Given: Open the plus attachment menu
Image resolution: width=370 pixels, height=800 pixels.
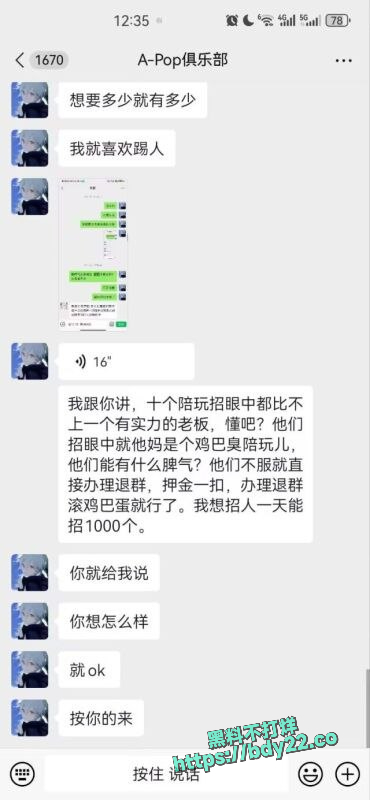Looking at the screenshot, I should pos(348,774).
